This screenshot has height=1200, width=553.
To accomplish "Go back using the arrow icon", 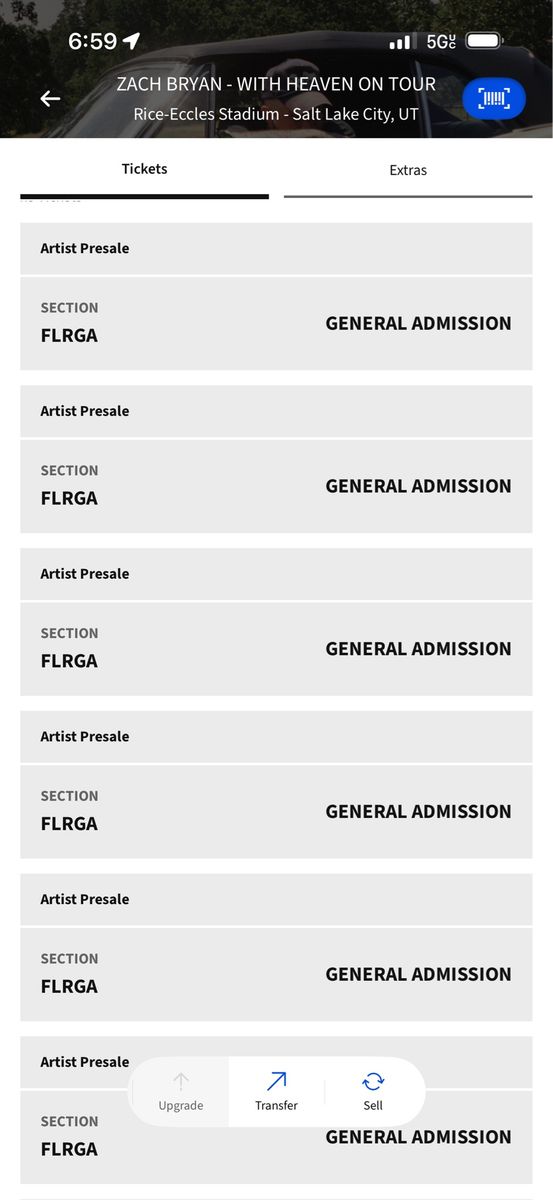I will point(50,99).
